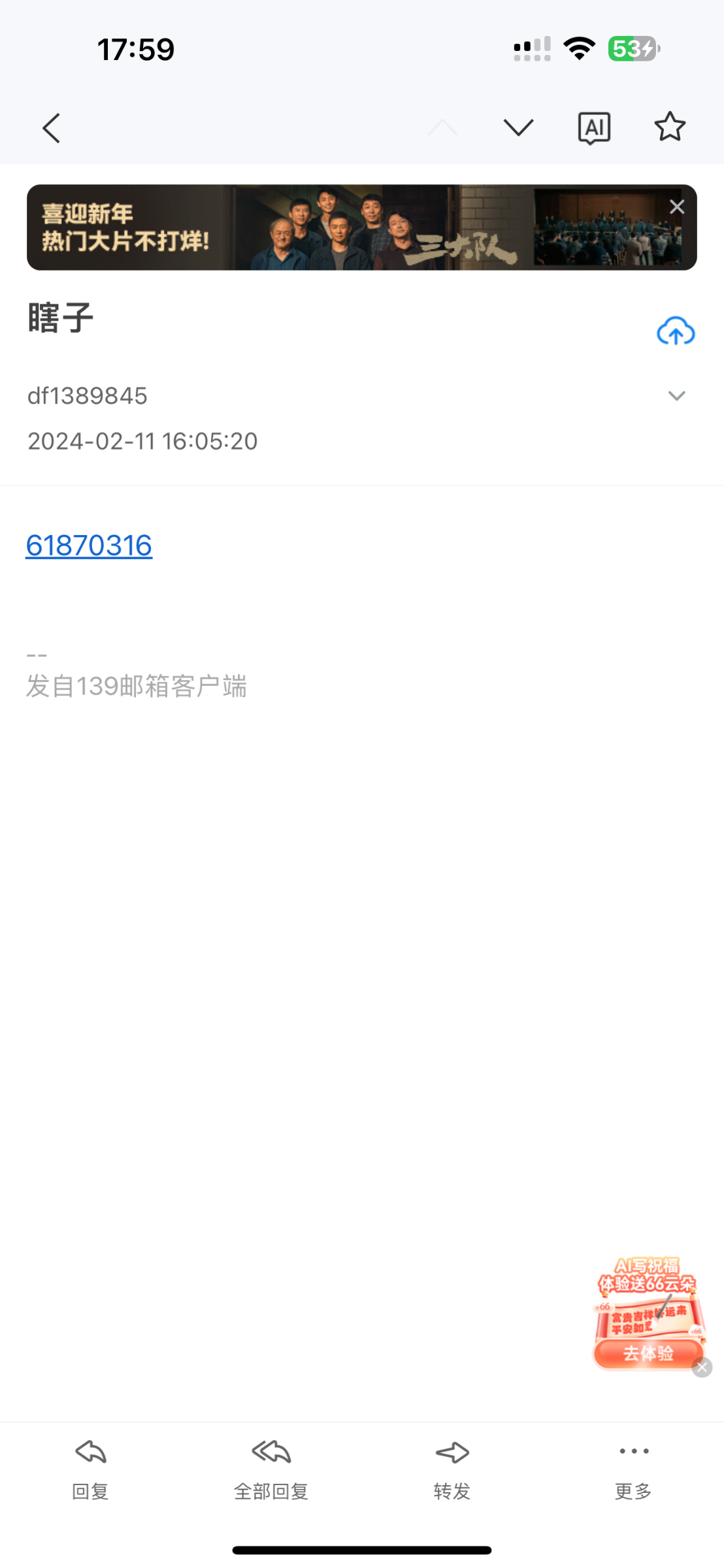Expand sender details for df1389845
This screenshot has height=1568, width=724.
pos(676,396)
